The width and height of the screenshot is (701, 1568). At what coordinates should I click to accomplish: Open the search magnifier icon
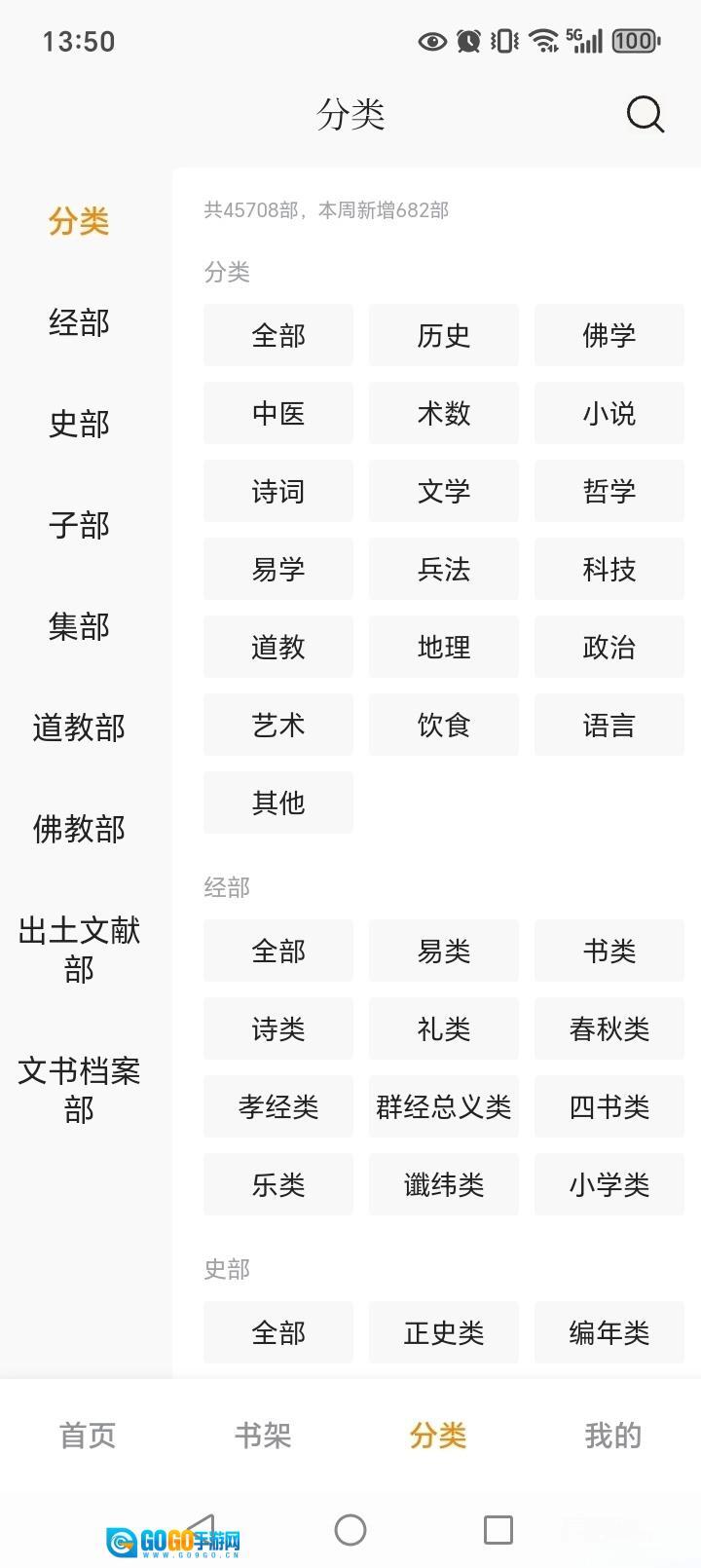pyautogui.click(x=645, y=114)
